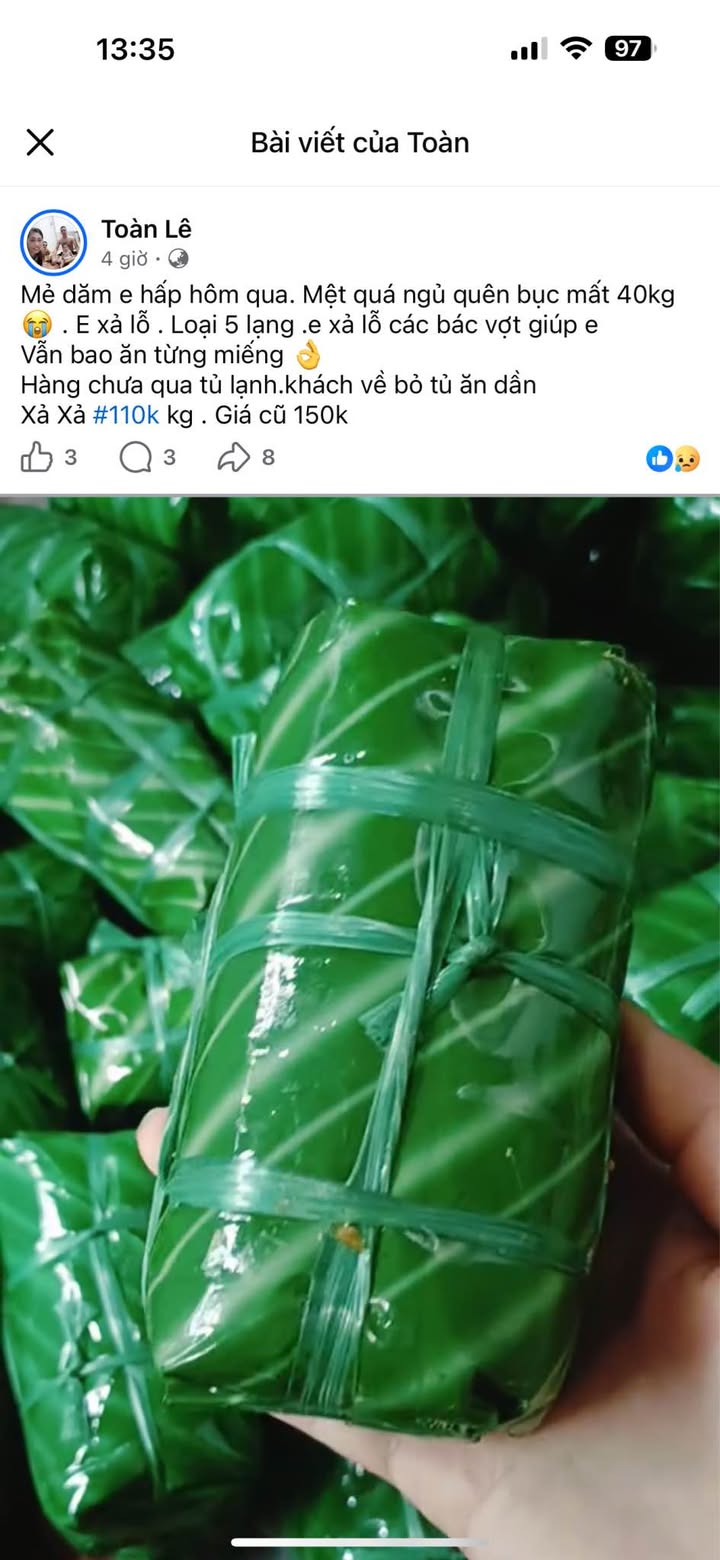Image resolution: width=720 pixels, height=1560 pixels.
Task: Open Toàn Lê's profile name link
Action: coord(146,229)
